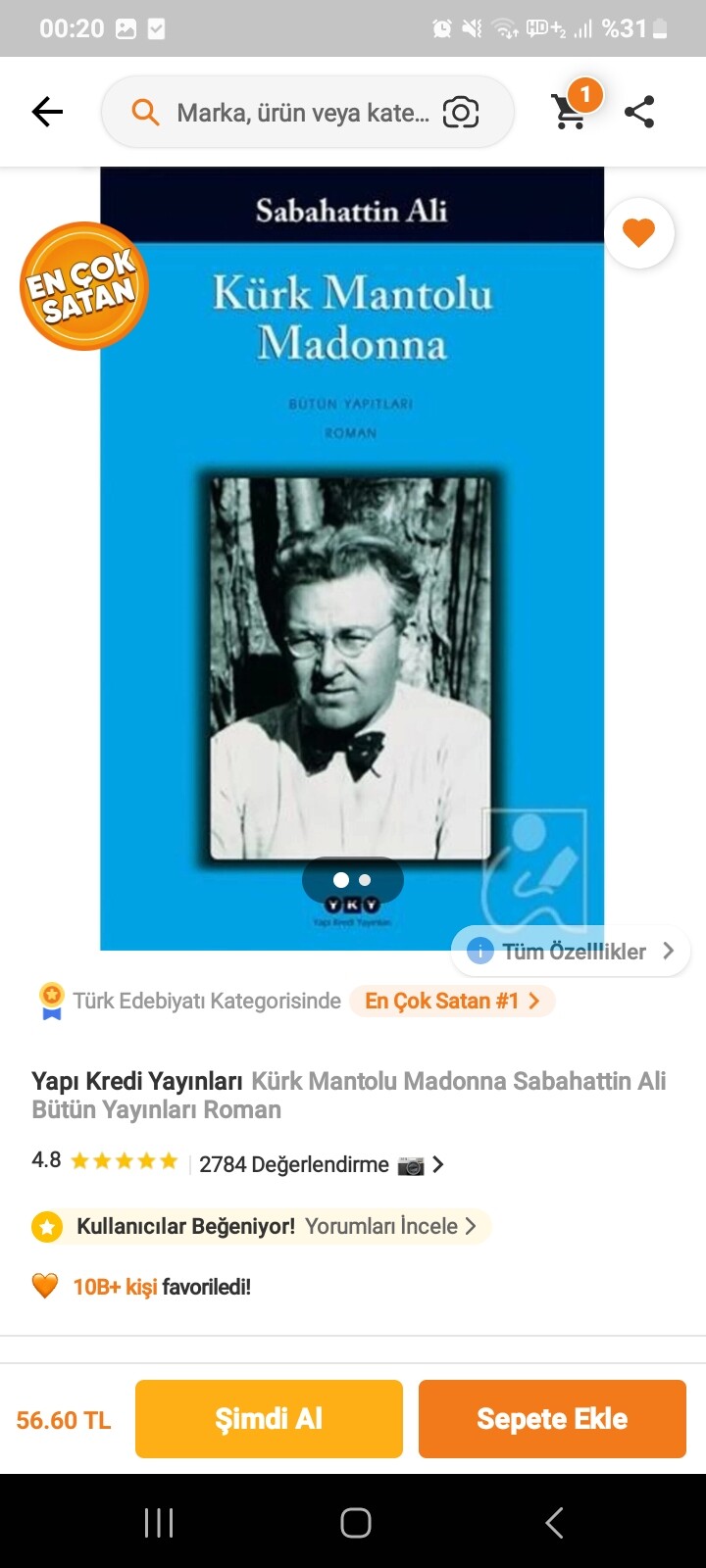Search with the camera icon
Viewport: 706px width, 1568px height.
click(461, 113)
